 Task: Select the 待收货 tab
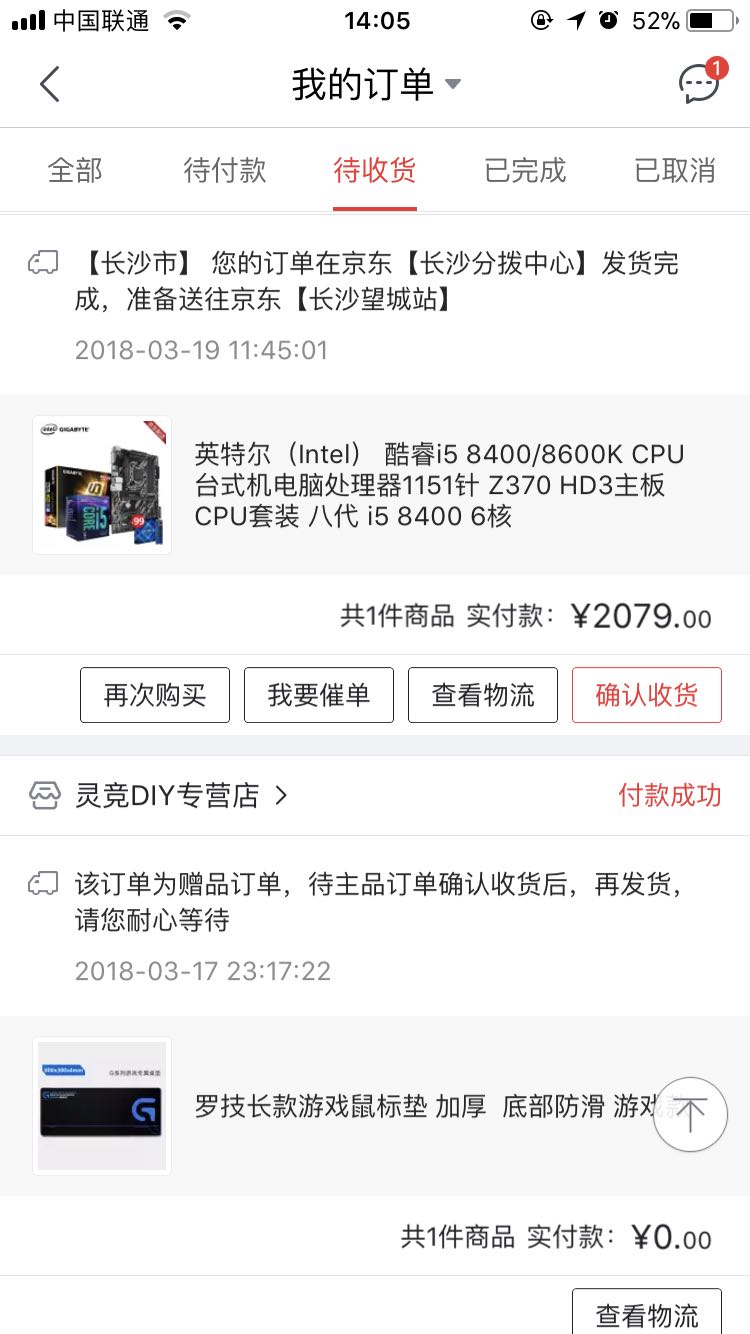coord(375,170)
